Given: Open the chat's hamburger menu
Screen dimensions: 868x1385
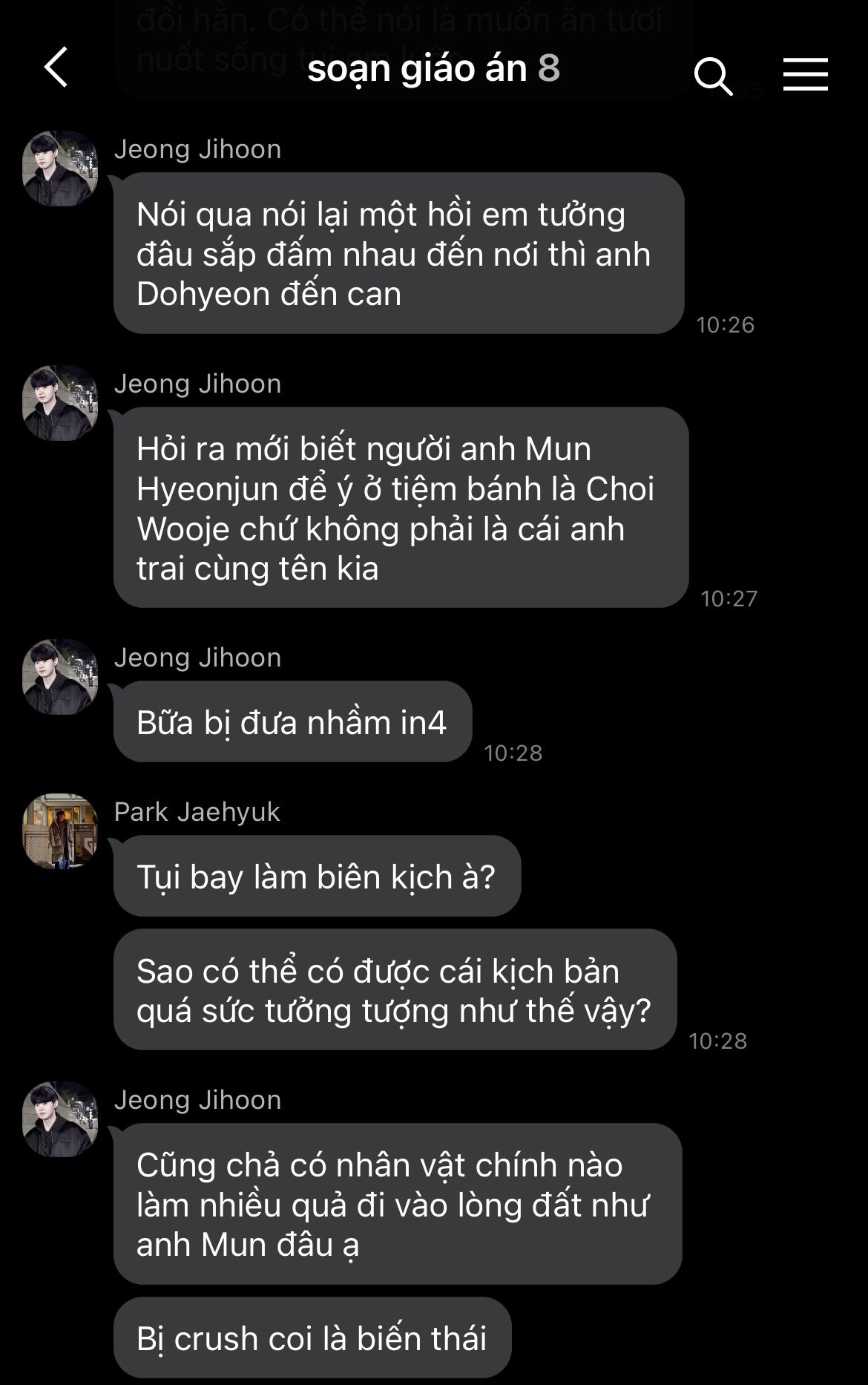Looking at the screenshot, I should (x=805, y=74).
